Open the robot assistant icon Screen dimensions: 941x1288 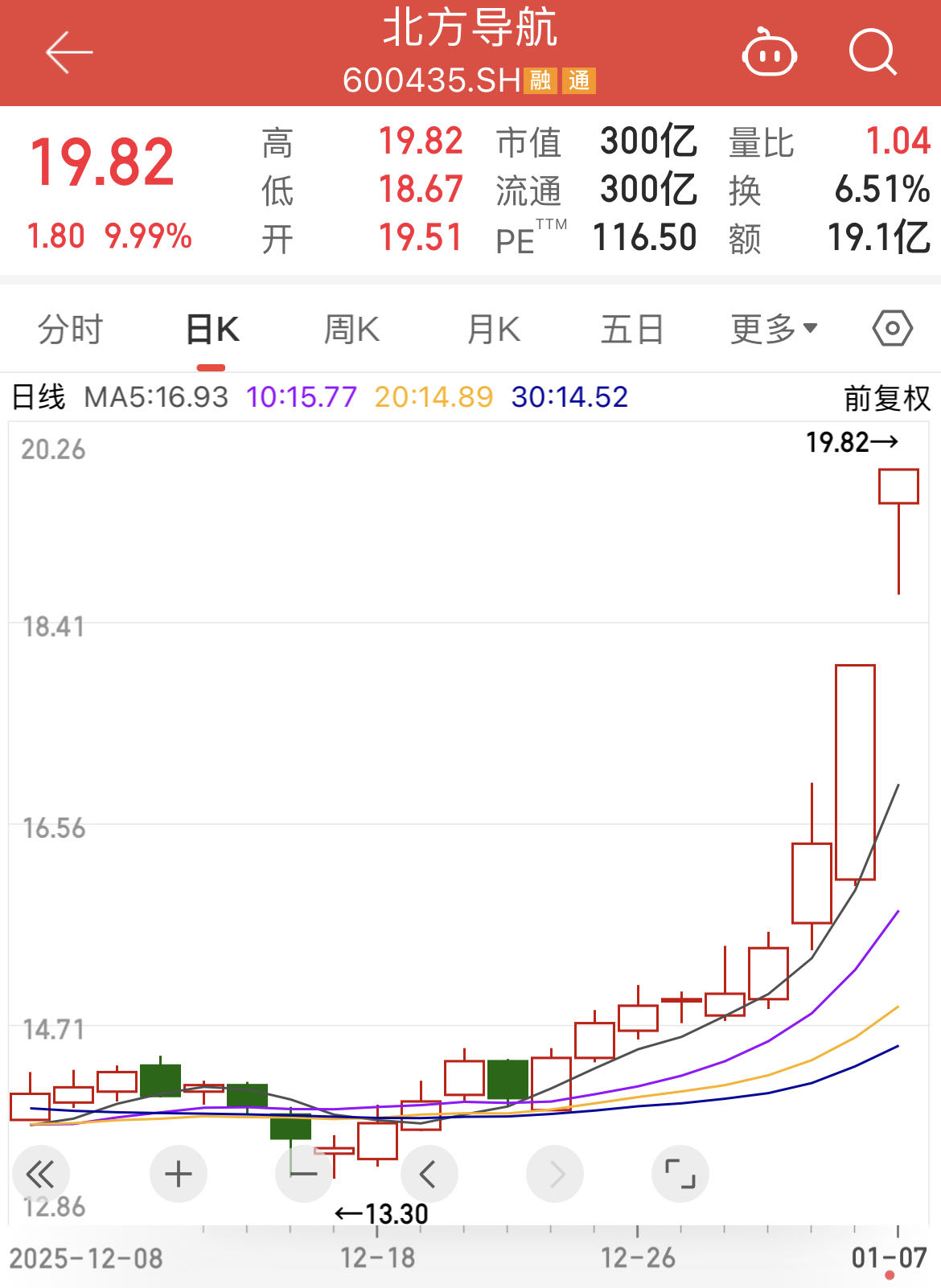[769, 53]
